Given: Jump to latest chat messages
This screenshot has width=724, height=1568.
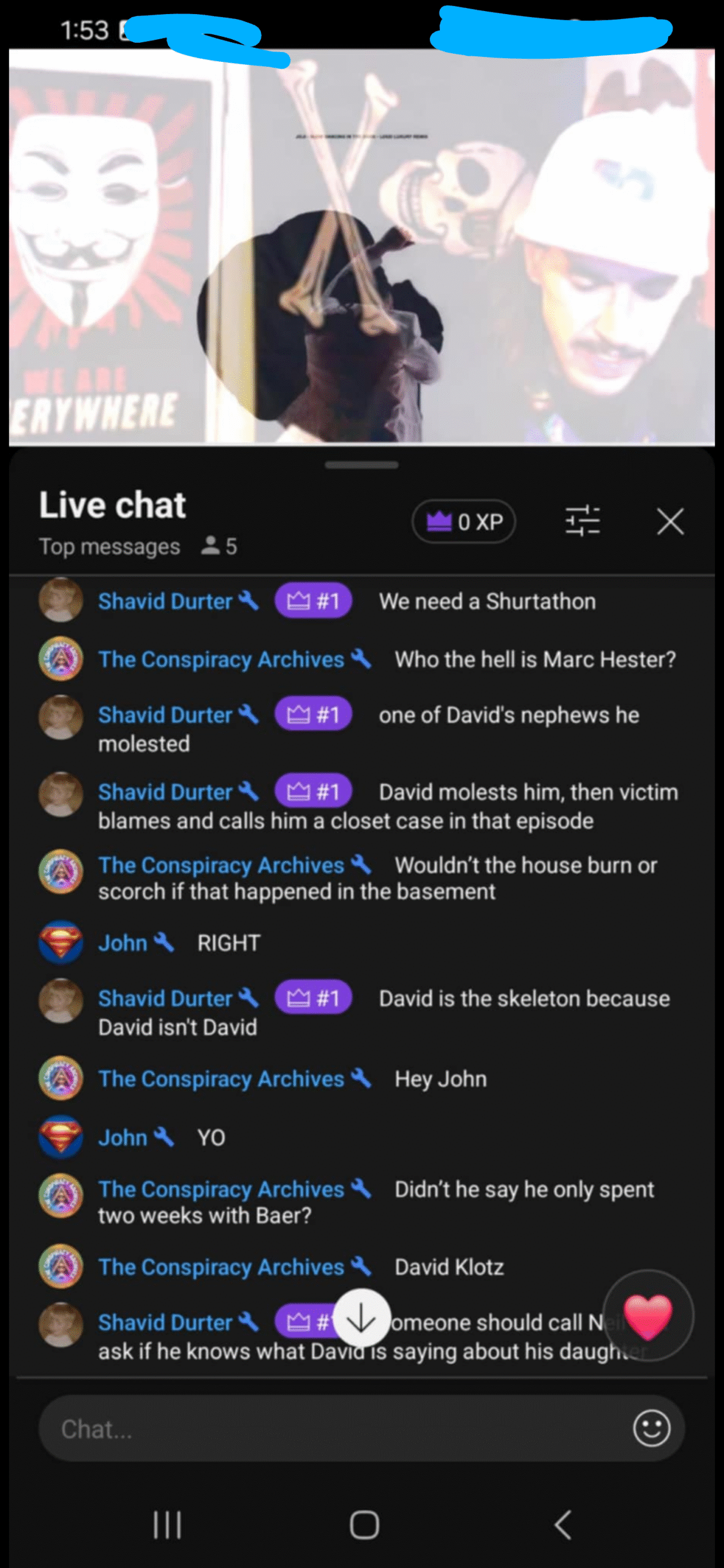Looking at the screenshot, I should 361,1318.
